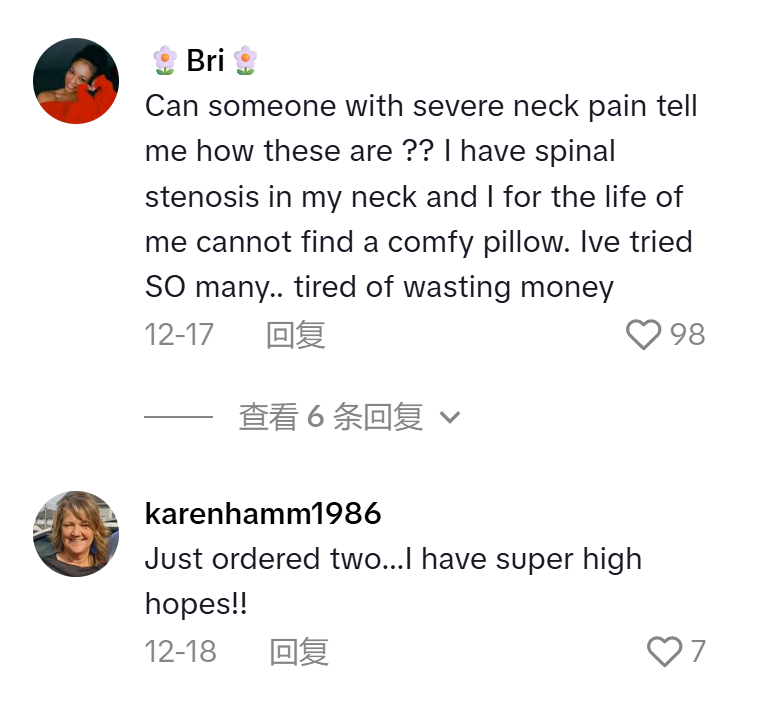
Task: Like Bri's comment about neck pain
Action: [644, 334]
